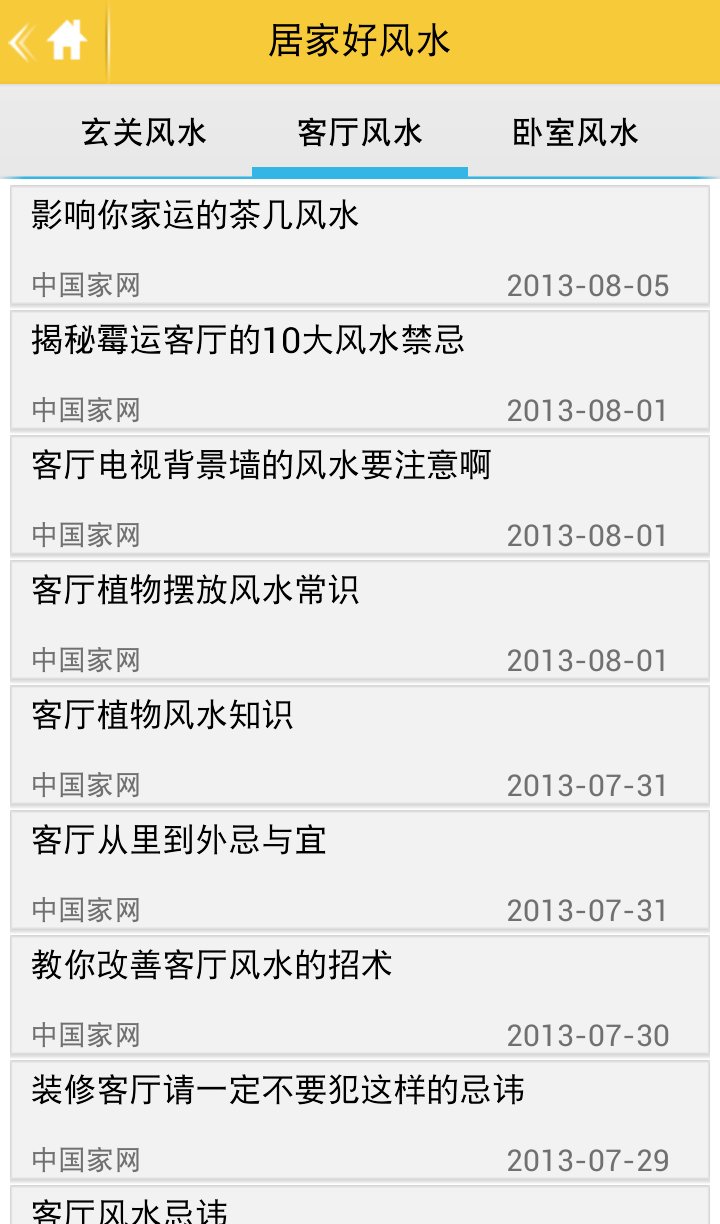View 客厅植物摆放风水常识 article
Image resolution: width=720 pixels, height=1224 pixels.
click(x=360, y=620)
